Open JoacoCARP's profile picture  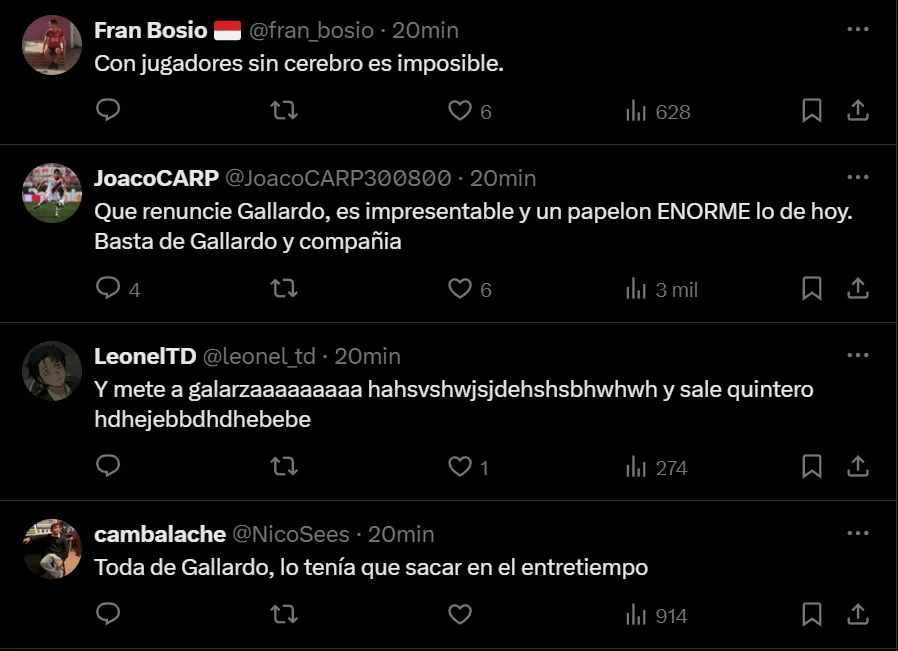pyautogui.click(x=52, y=193)
